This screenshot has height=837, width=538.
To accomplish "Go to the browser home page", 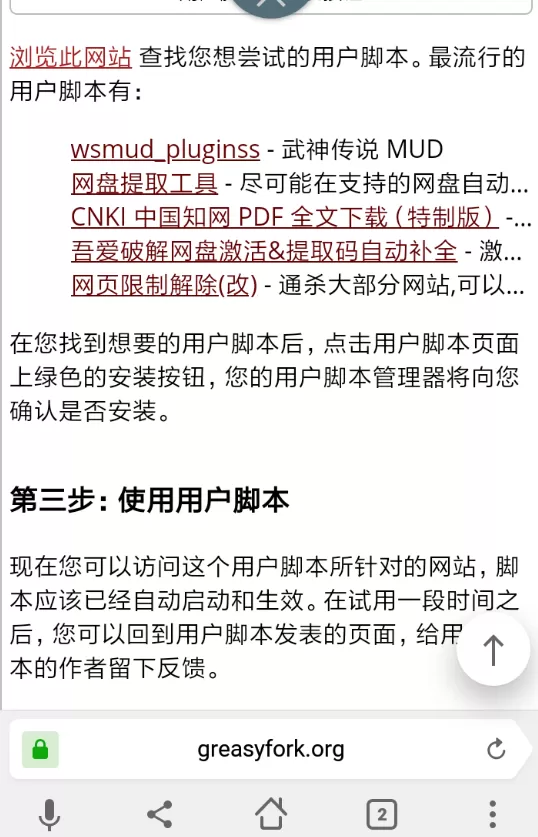I will coord(271,814).
